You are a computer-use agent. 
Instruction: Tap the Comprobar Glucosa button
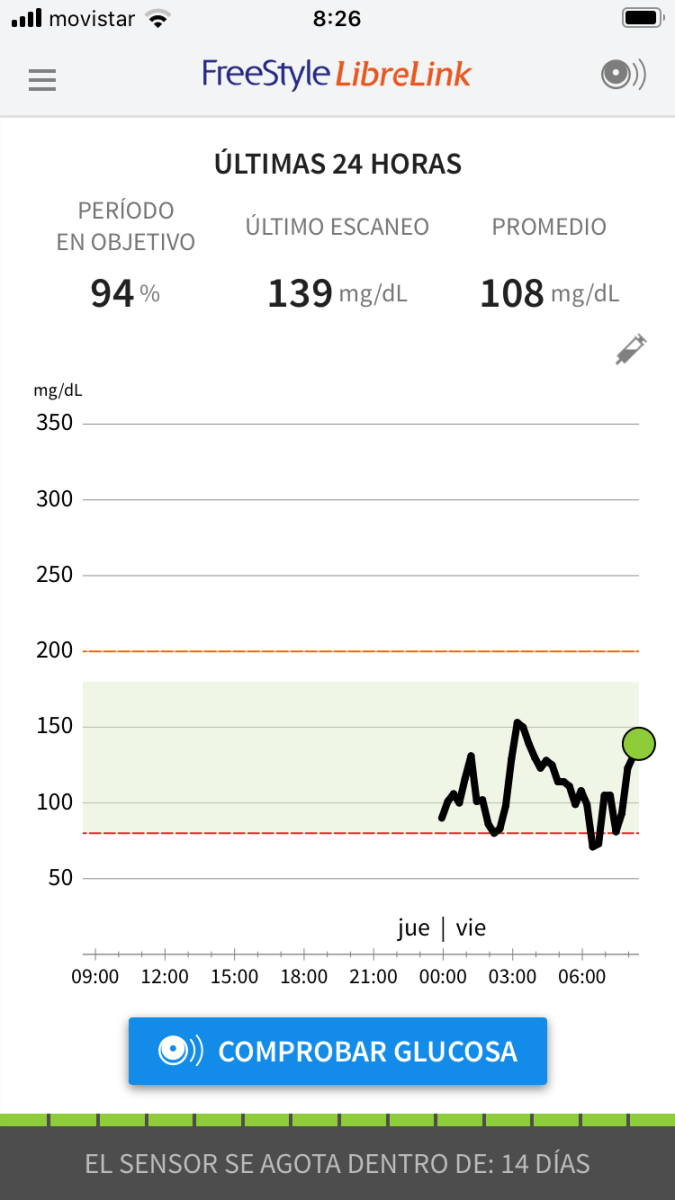[338, 1051]
